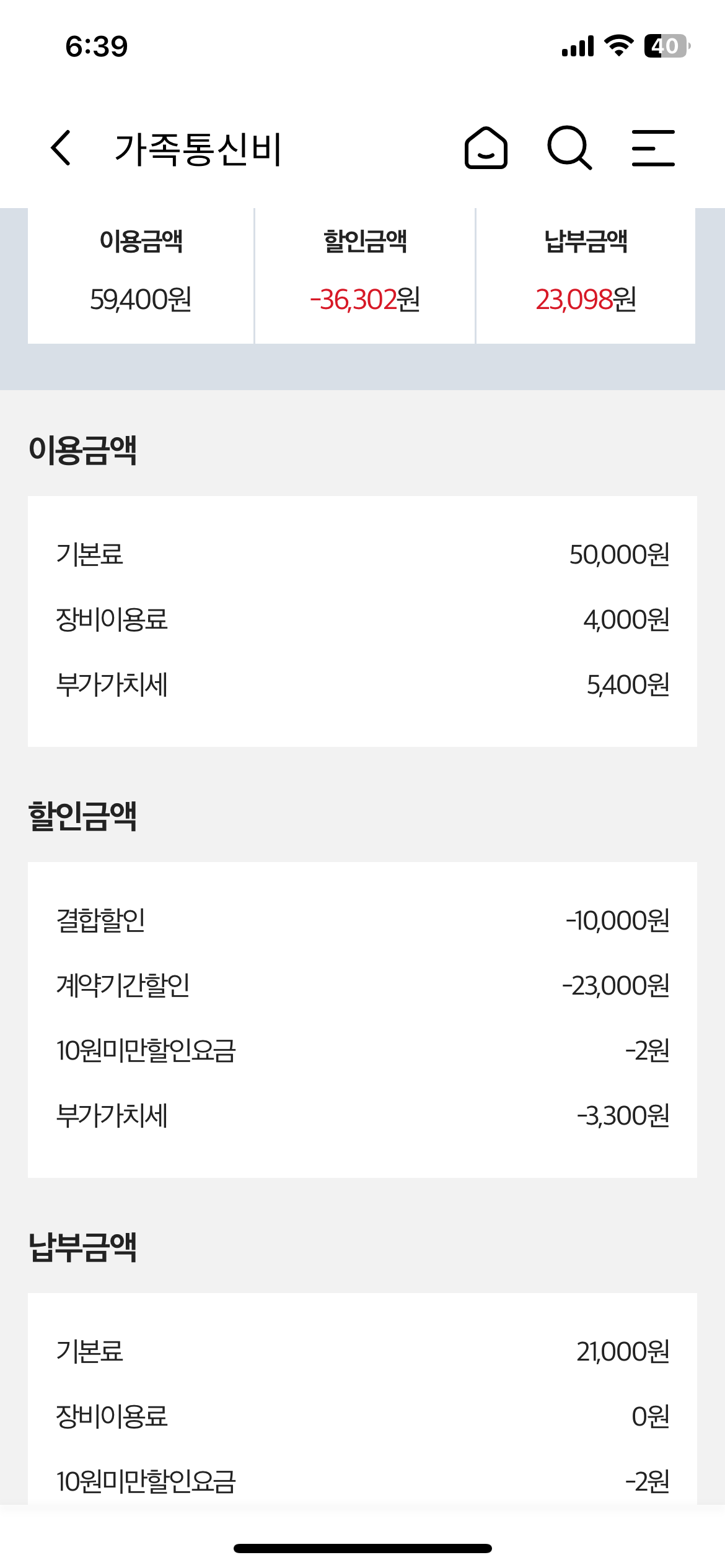Open the search magnifier icon
Screen dimensions: 725x1568
569,148
